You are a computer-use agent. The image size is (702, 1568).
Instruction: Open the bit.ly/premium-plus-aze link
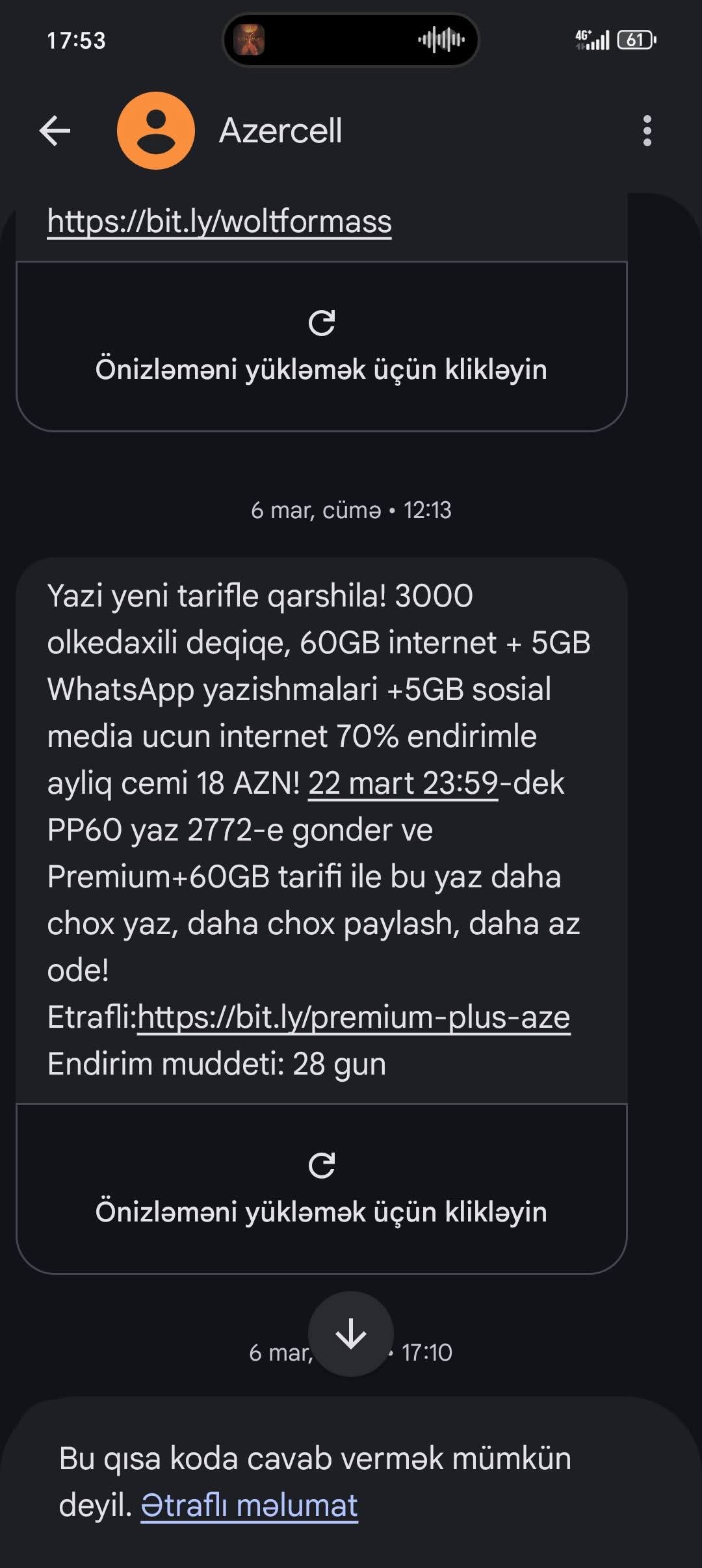354,1017
